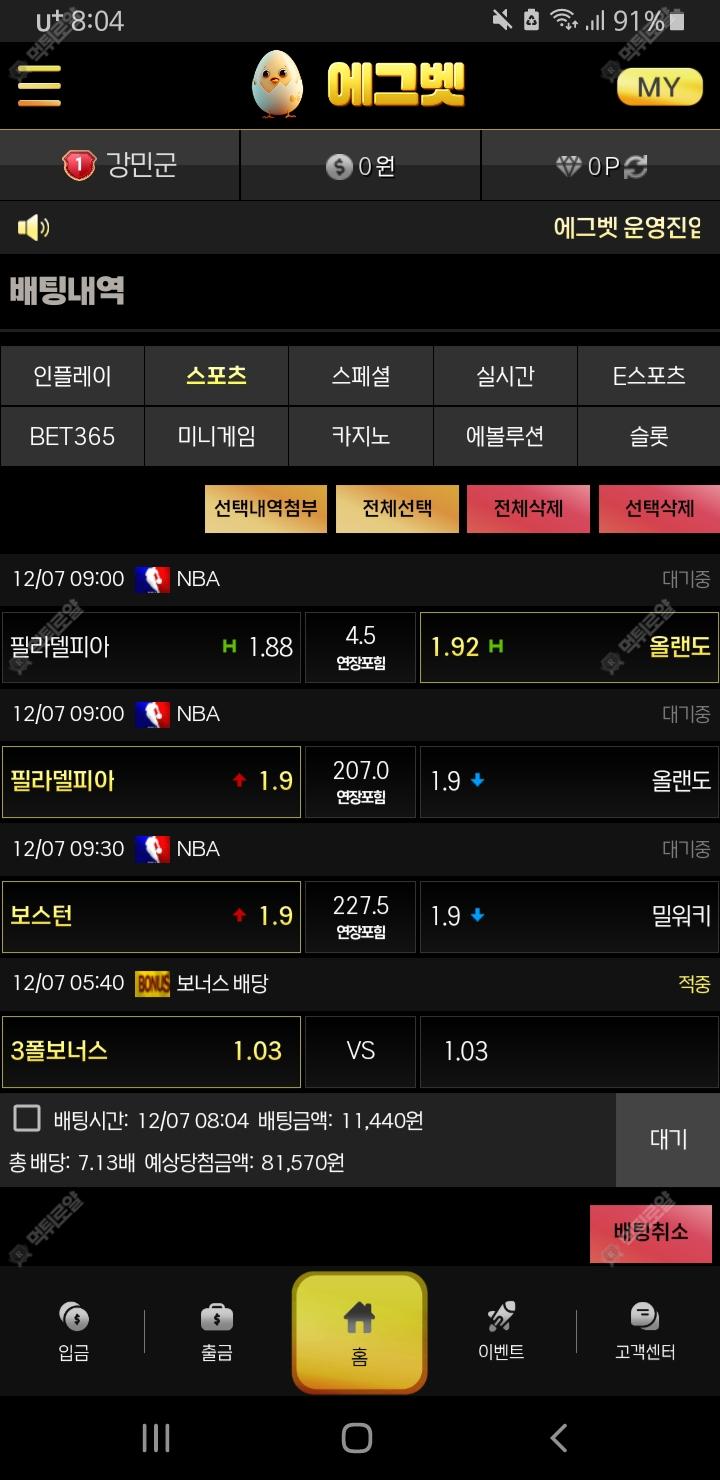Open the BET365 tab
The height and width of the screenshot is (1480, 720).
72,436
